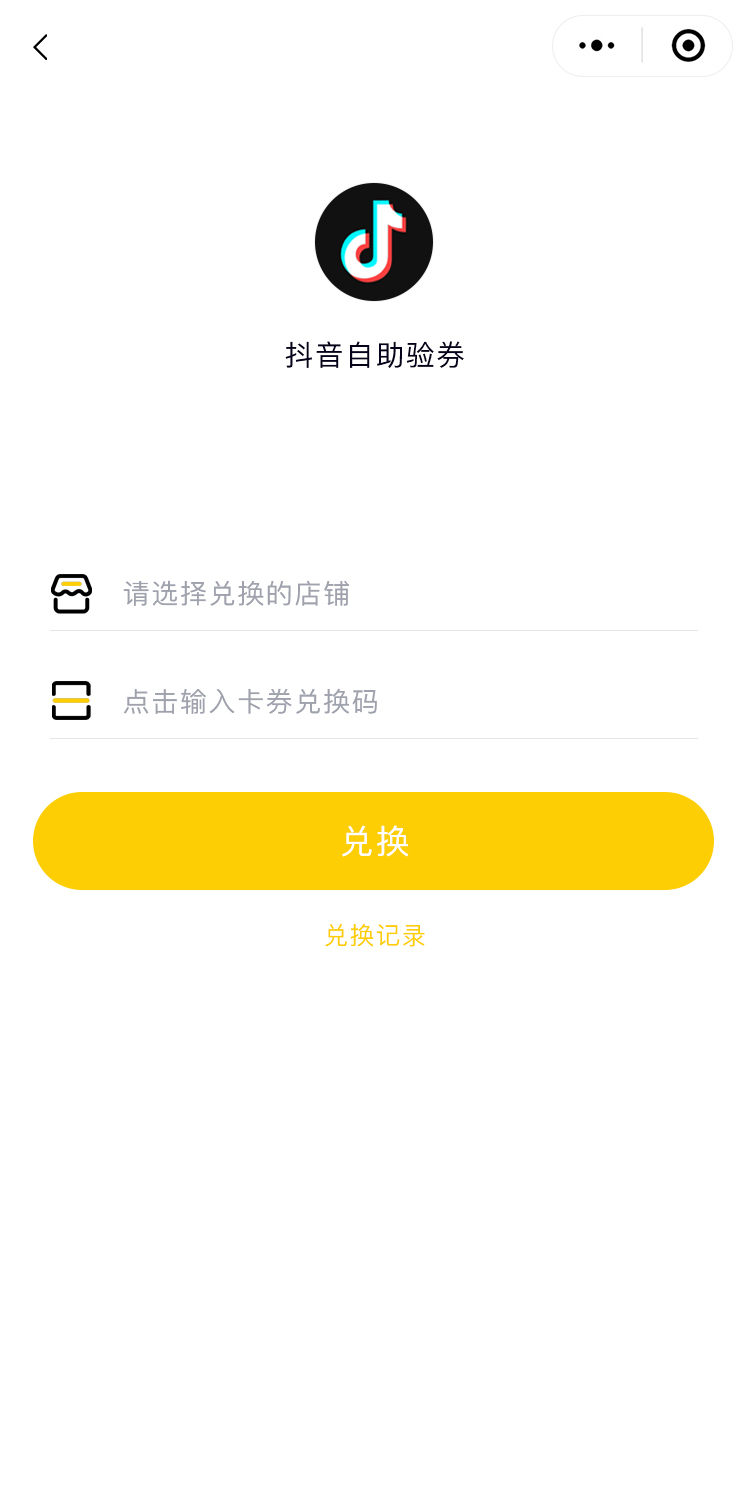
Task: Open the mini program more-options menu
Action: click(x=597, y=46)
